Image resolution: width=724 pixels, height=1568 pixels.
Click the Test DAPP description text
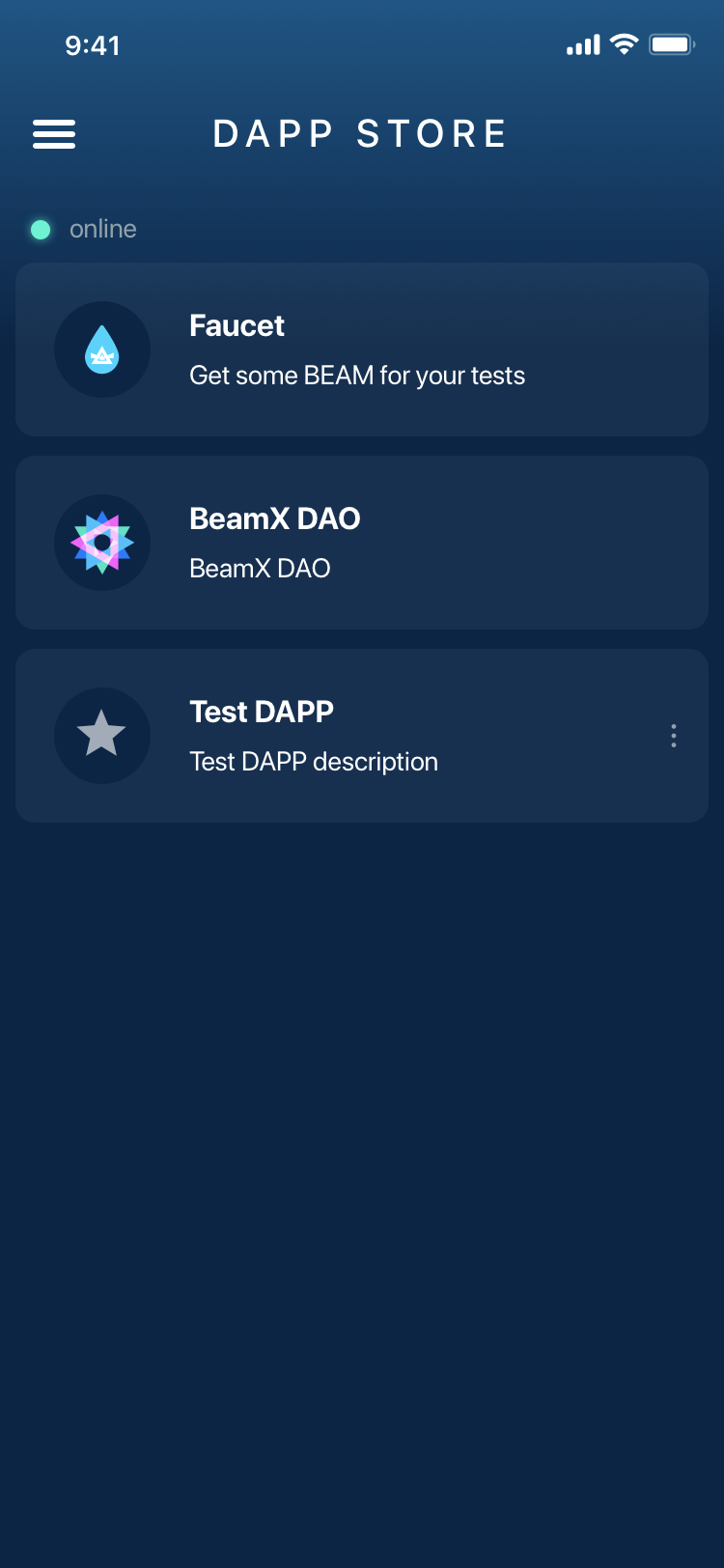[x=312, y=762]
